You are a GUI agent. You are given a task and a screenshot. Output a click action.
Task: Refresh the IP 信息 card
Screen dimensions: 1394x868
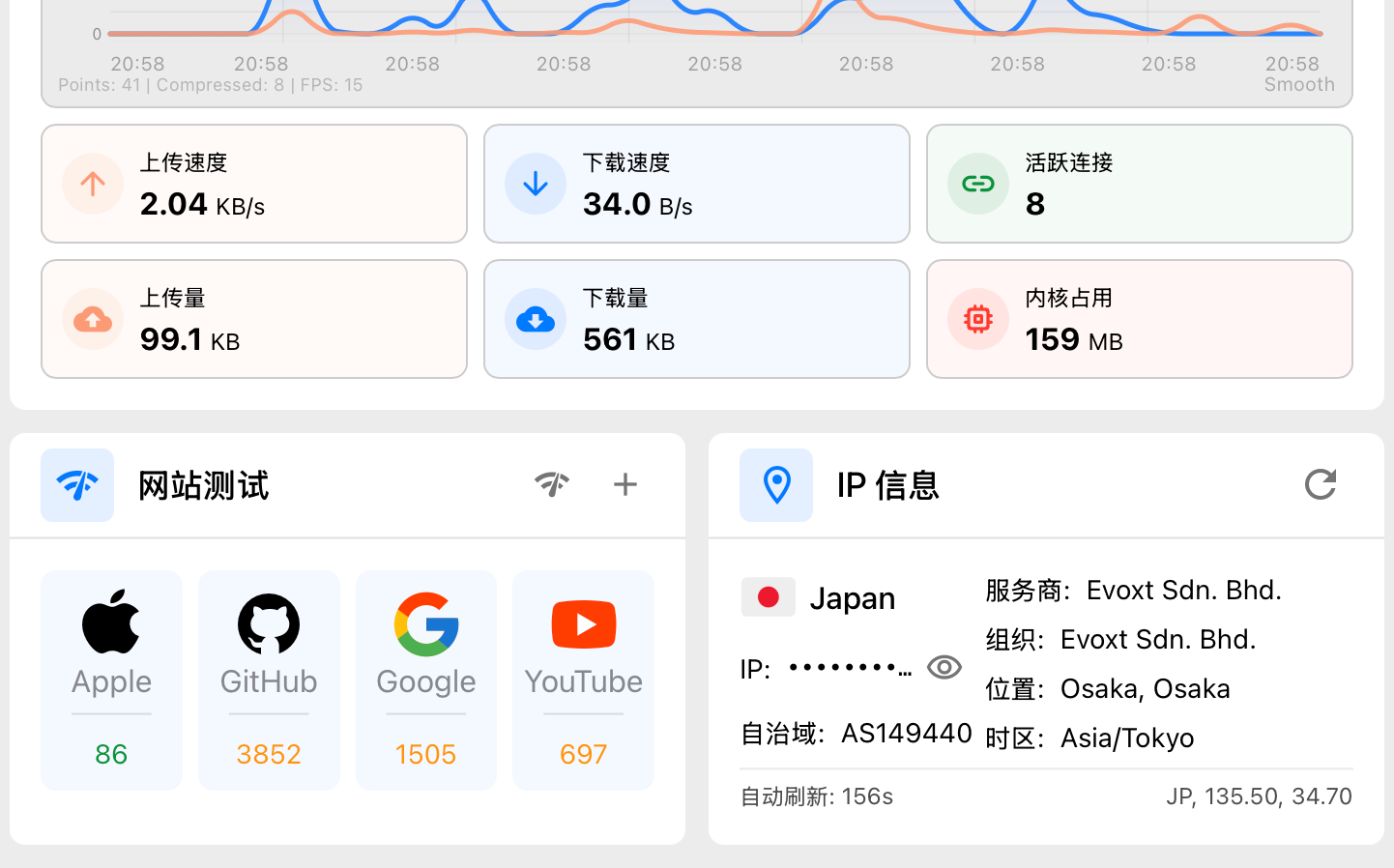[1321, 484]
